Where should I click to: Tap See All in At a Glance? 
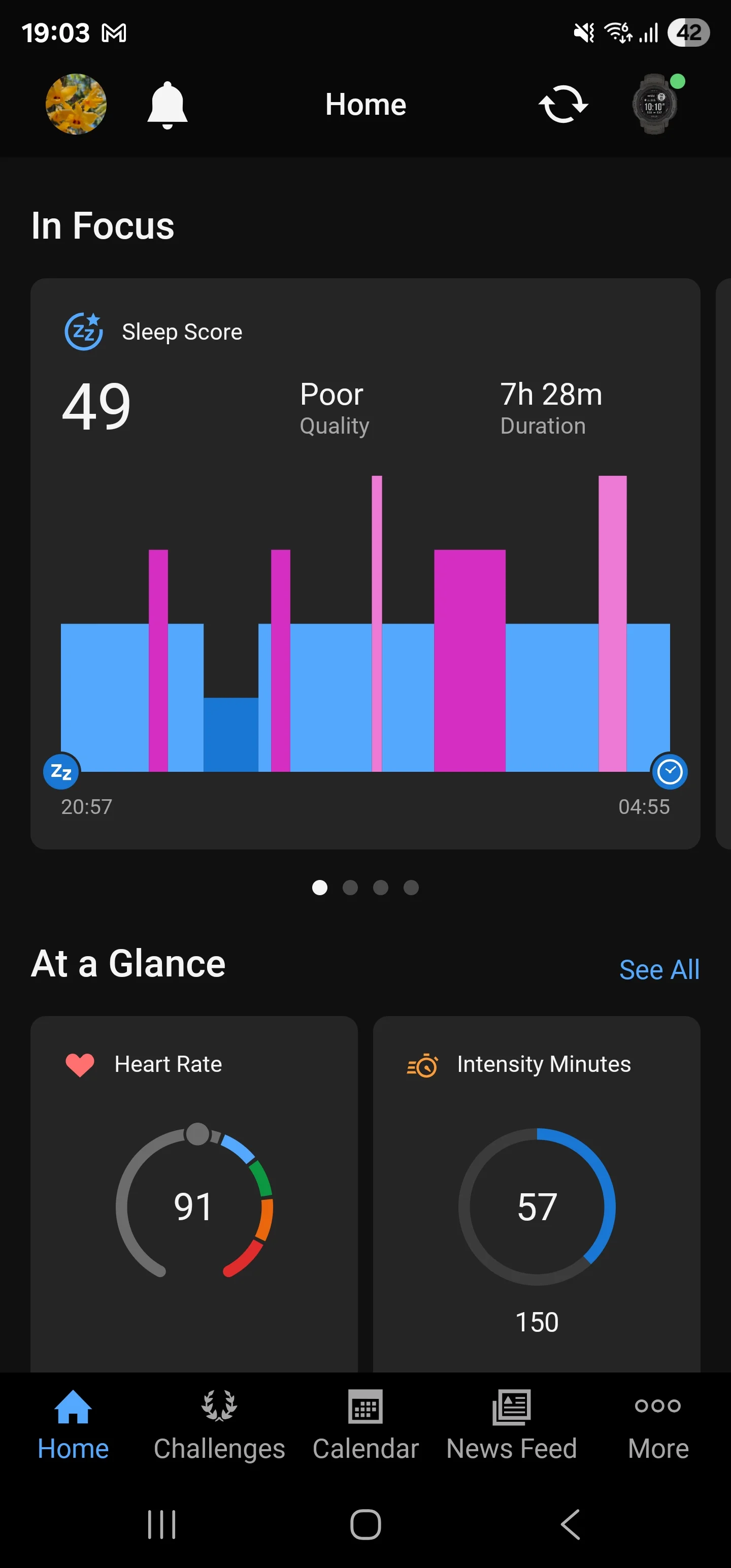click(659, 969)
